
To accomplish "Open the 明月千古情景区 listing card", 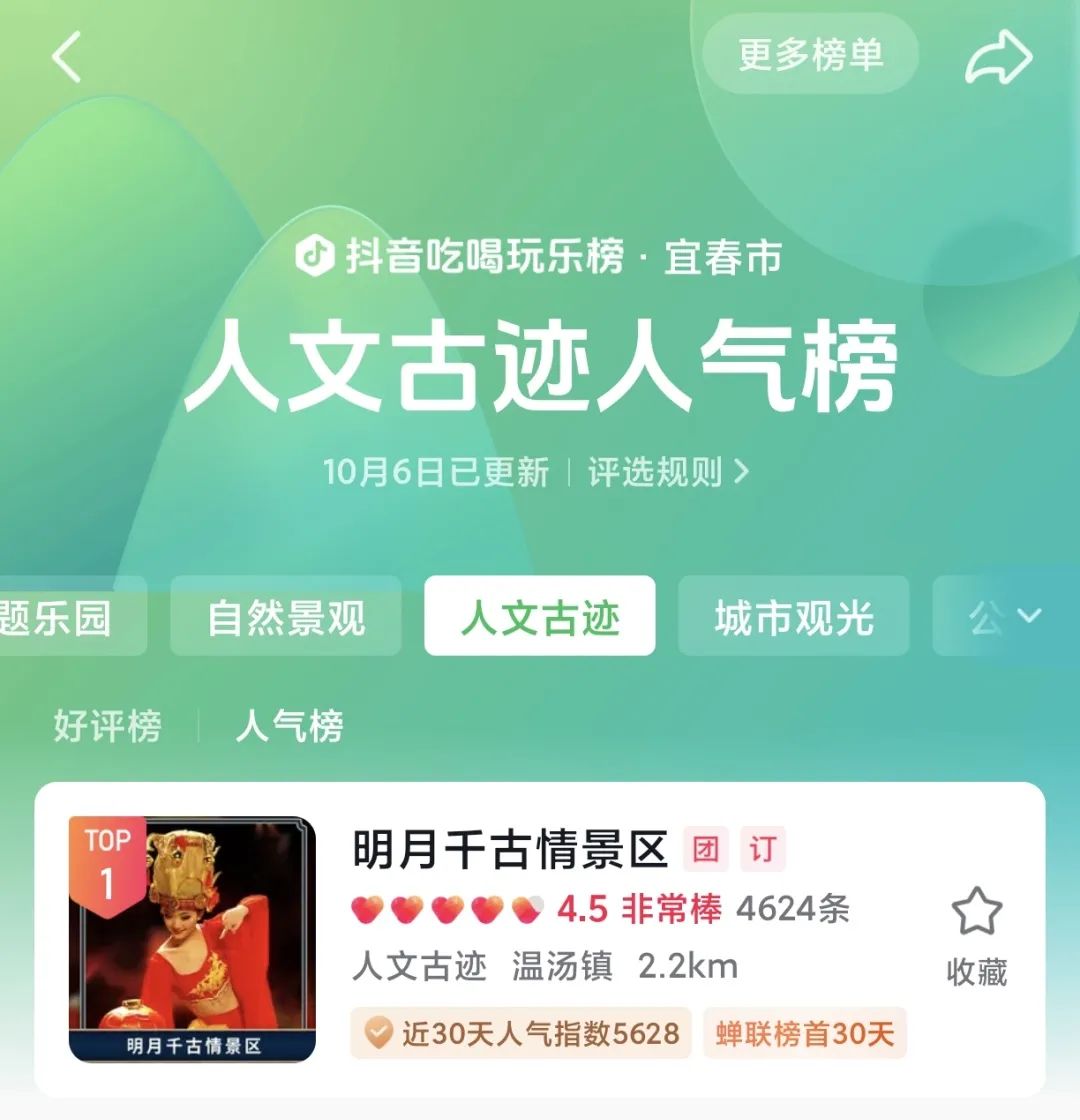I will 510,851.
